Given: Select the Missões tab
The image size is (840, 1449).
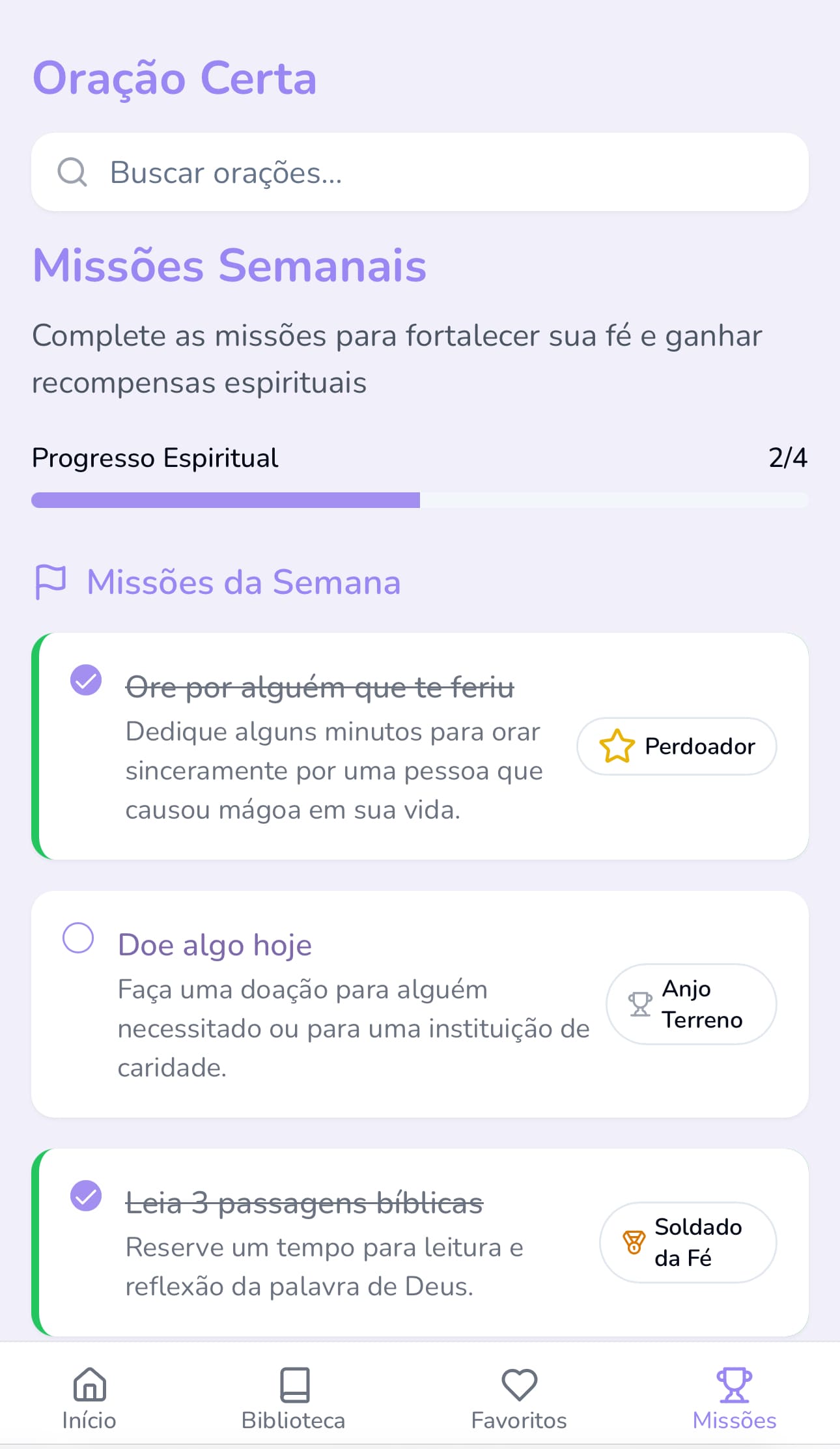Looking at the screenshot, I should [734, 1398].
